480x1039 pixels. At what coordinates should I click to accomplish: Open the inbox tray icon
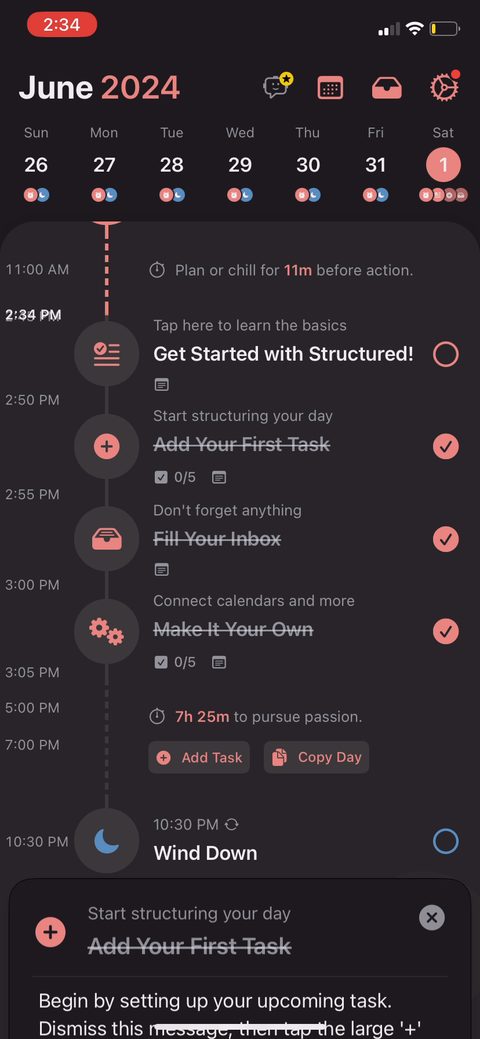click(387, 87)
